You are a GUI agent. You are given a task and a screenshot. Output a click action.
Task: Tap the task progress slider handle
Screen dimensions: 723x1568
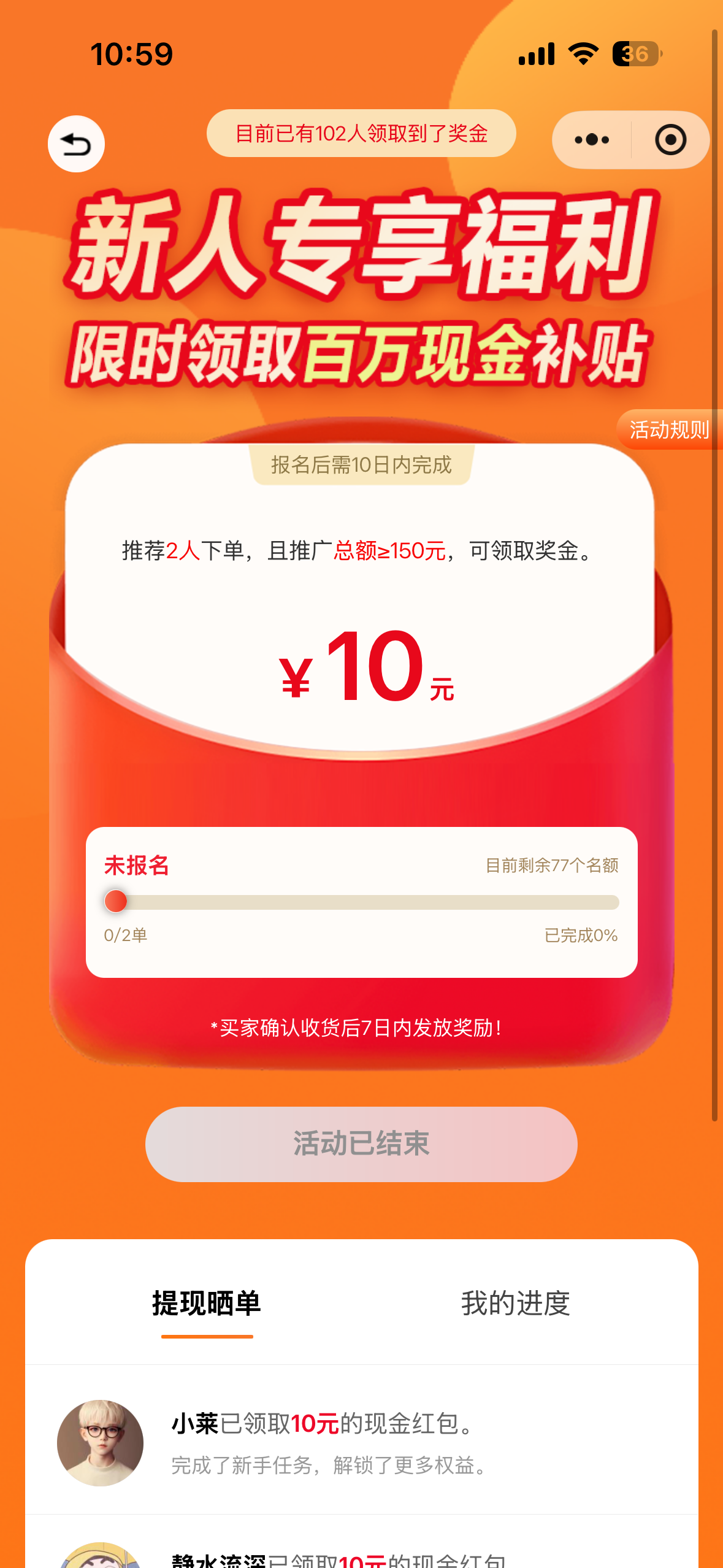[x=117, y=902]
